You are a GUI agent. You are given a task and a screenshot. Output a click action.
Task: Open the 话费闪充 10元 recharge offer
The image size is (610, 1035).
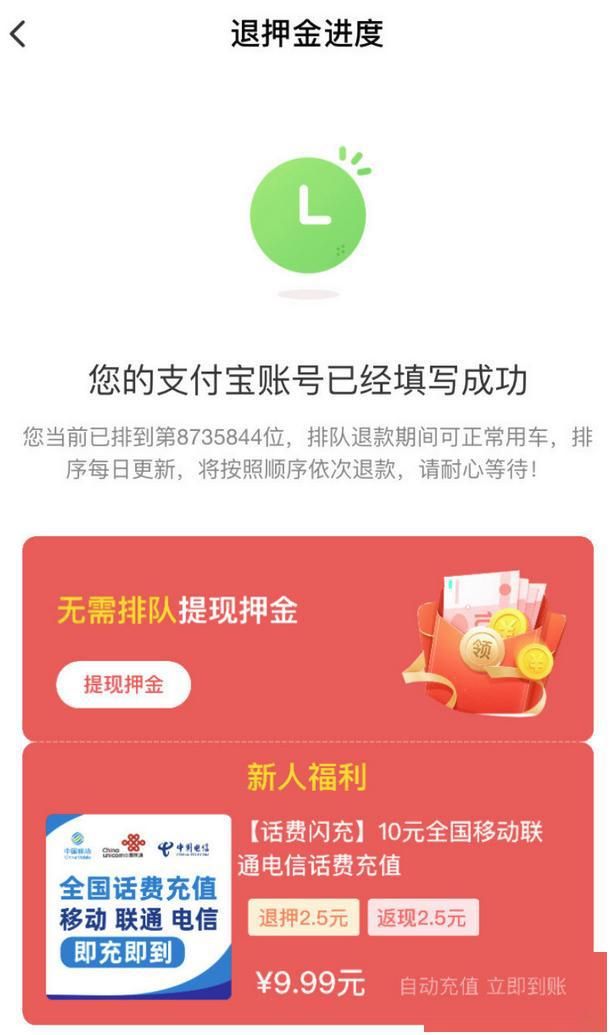(390, 848)
